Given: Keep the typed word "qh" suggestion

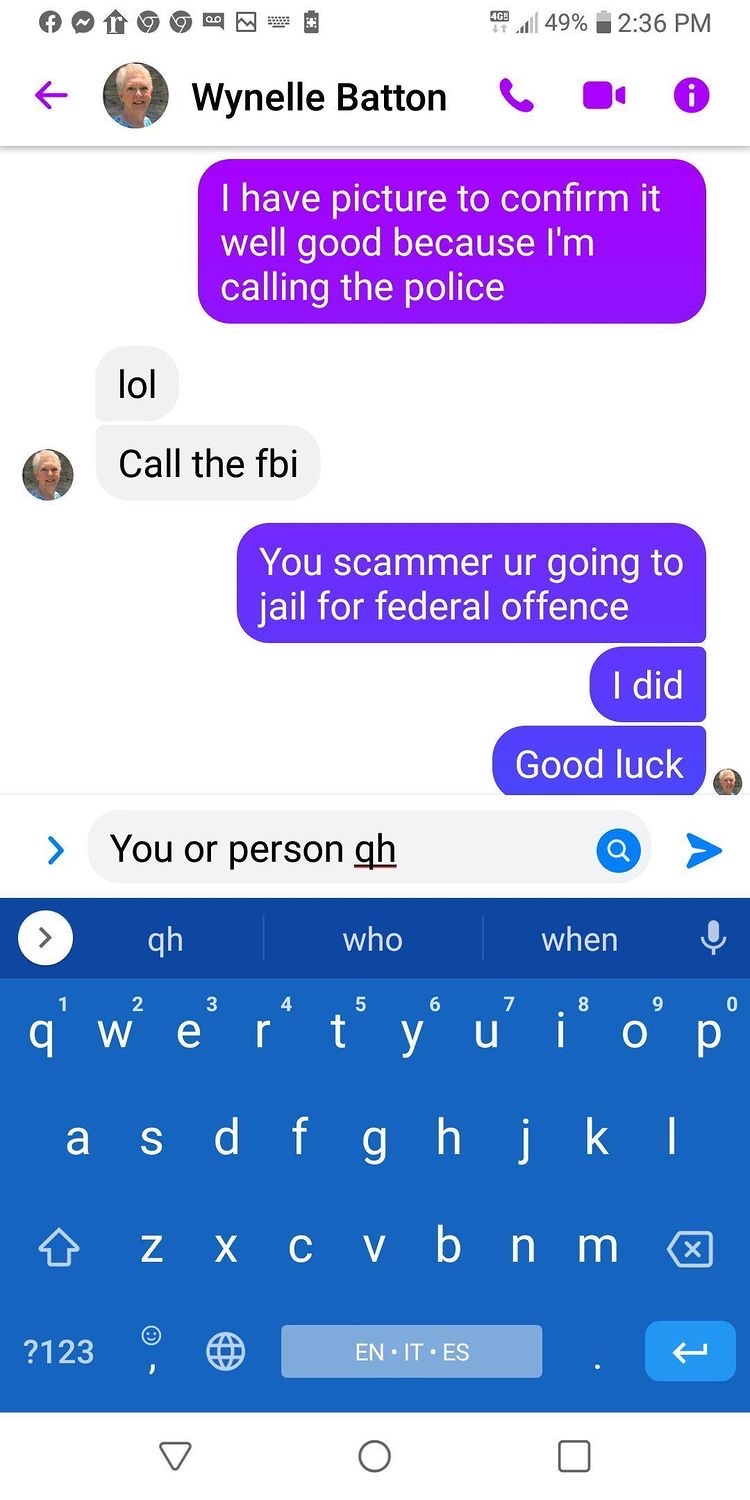Looking at the screenshot, I should [x=165, y=940].
